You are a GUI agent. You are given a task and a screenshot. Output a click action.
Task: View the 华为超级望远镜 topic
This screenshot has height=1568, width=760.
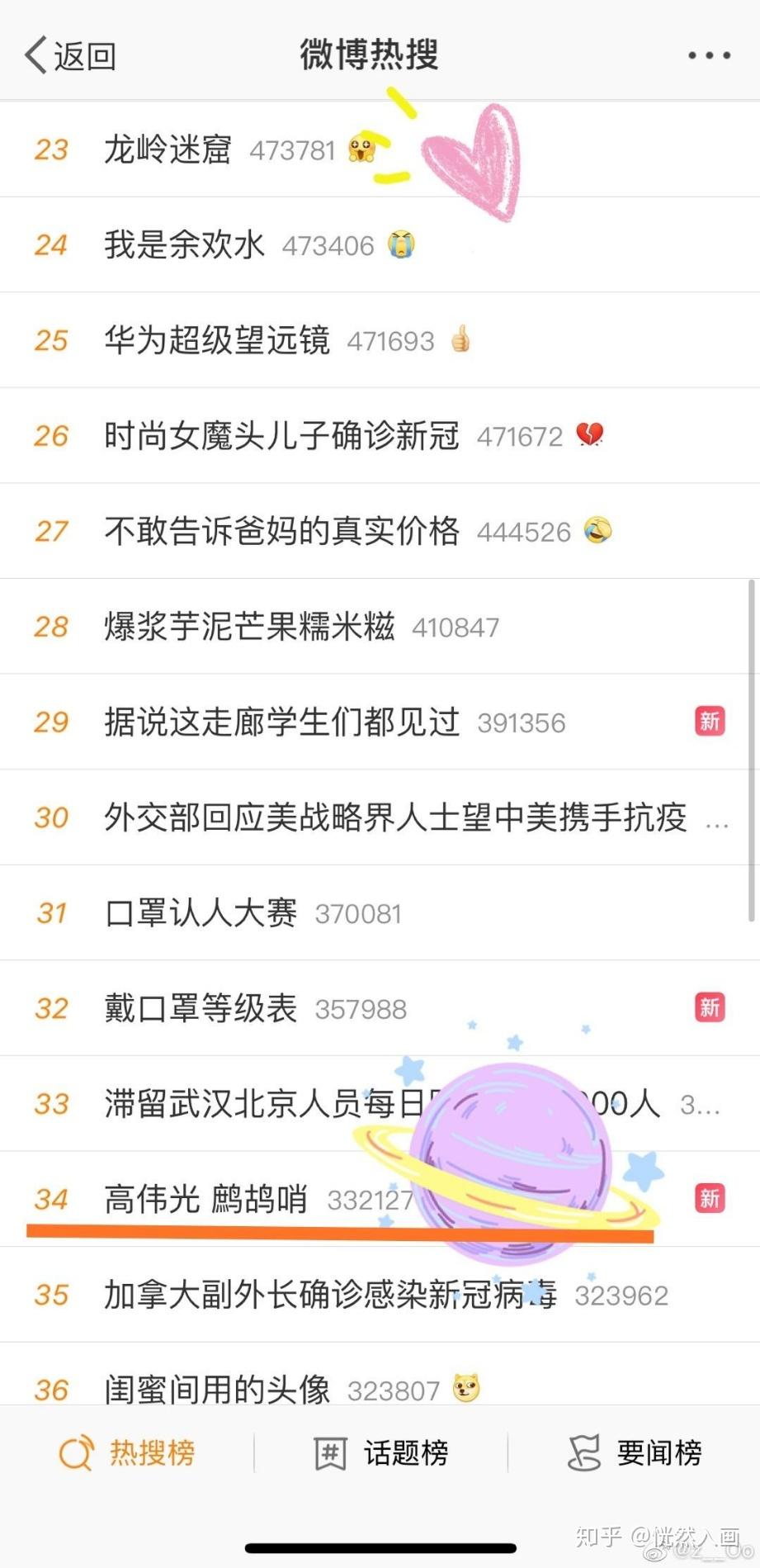click(217, 340)
